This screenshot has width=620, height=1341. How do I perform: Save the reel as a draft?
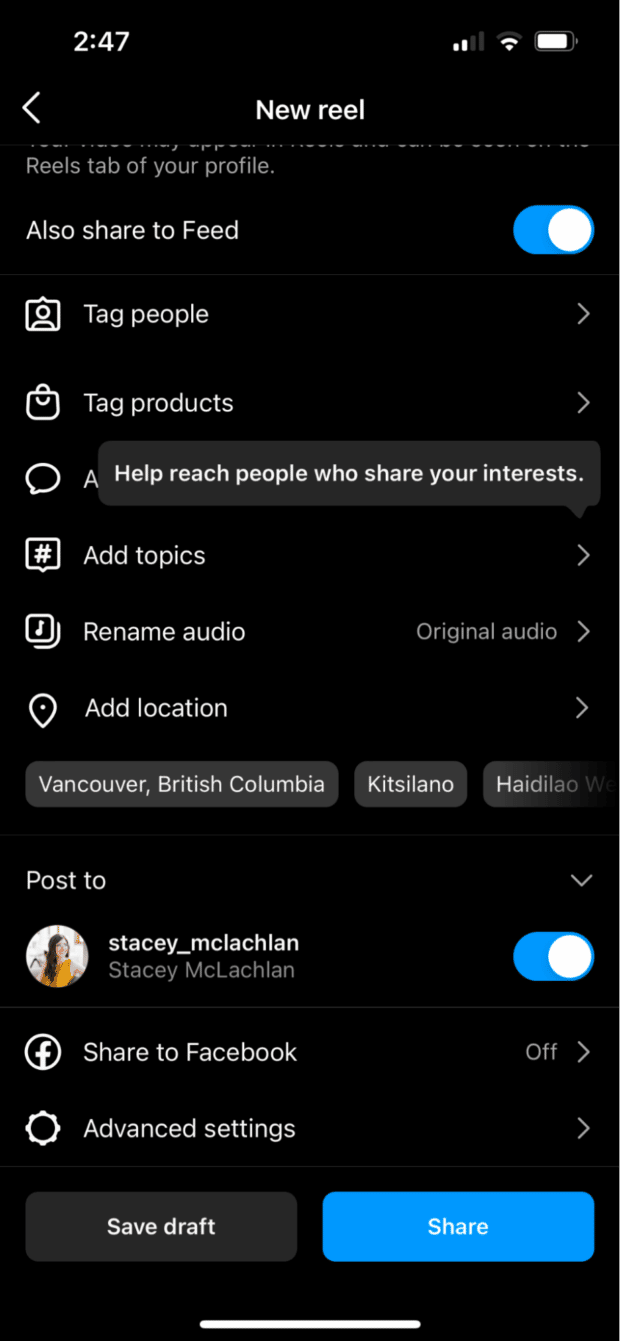pos(161,1226)
